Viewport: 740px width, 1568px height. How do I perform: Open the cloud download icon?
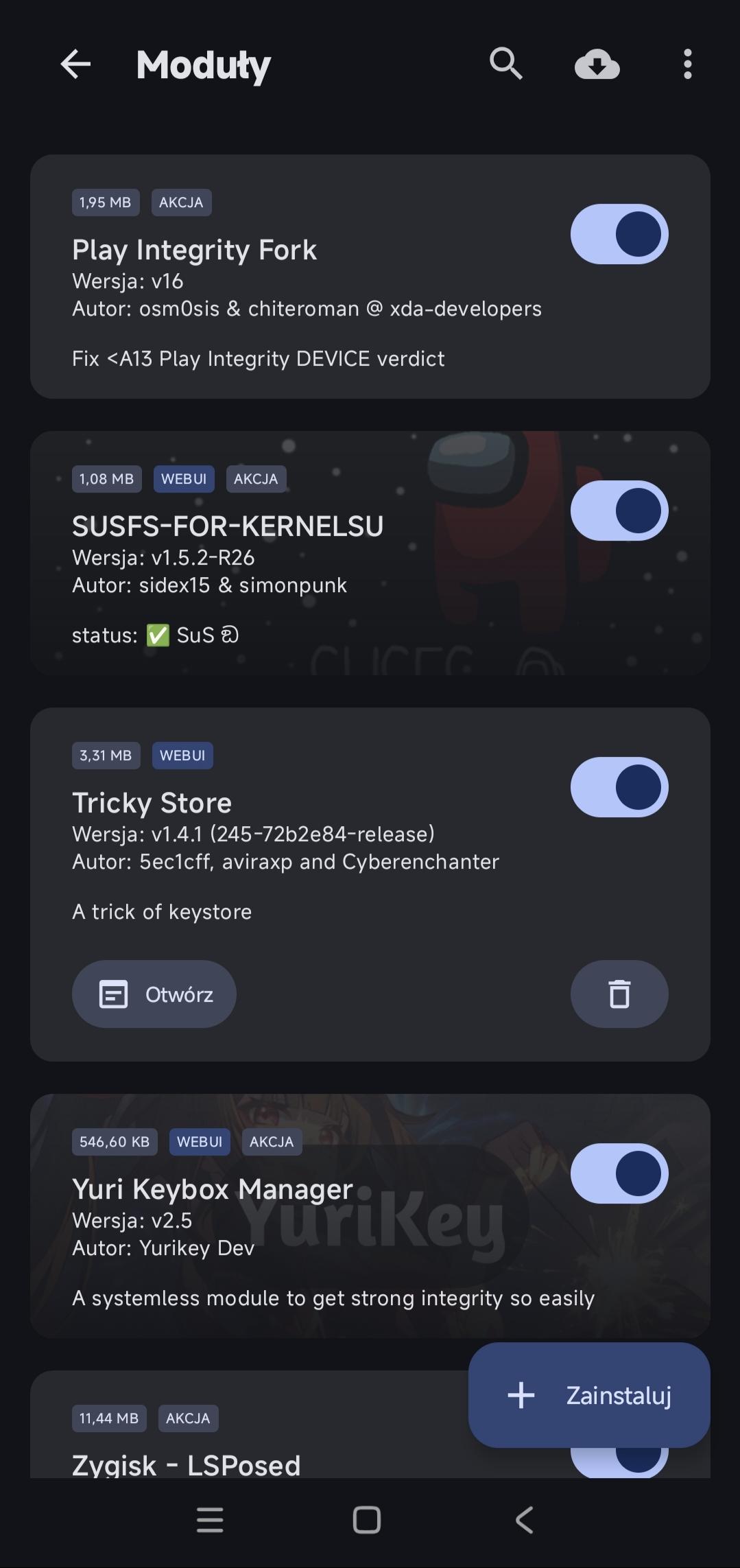click(x=597, y=65)
